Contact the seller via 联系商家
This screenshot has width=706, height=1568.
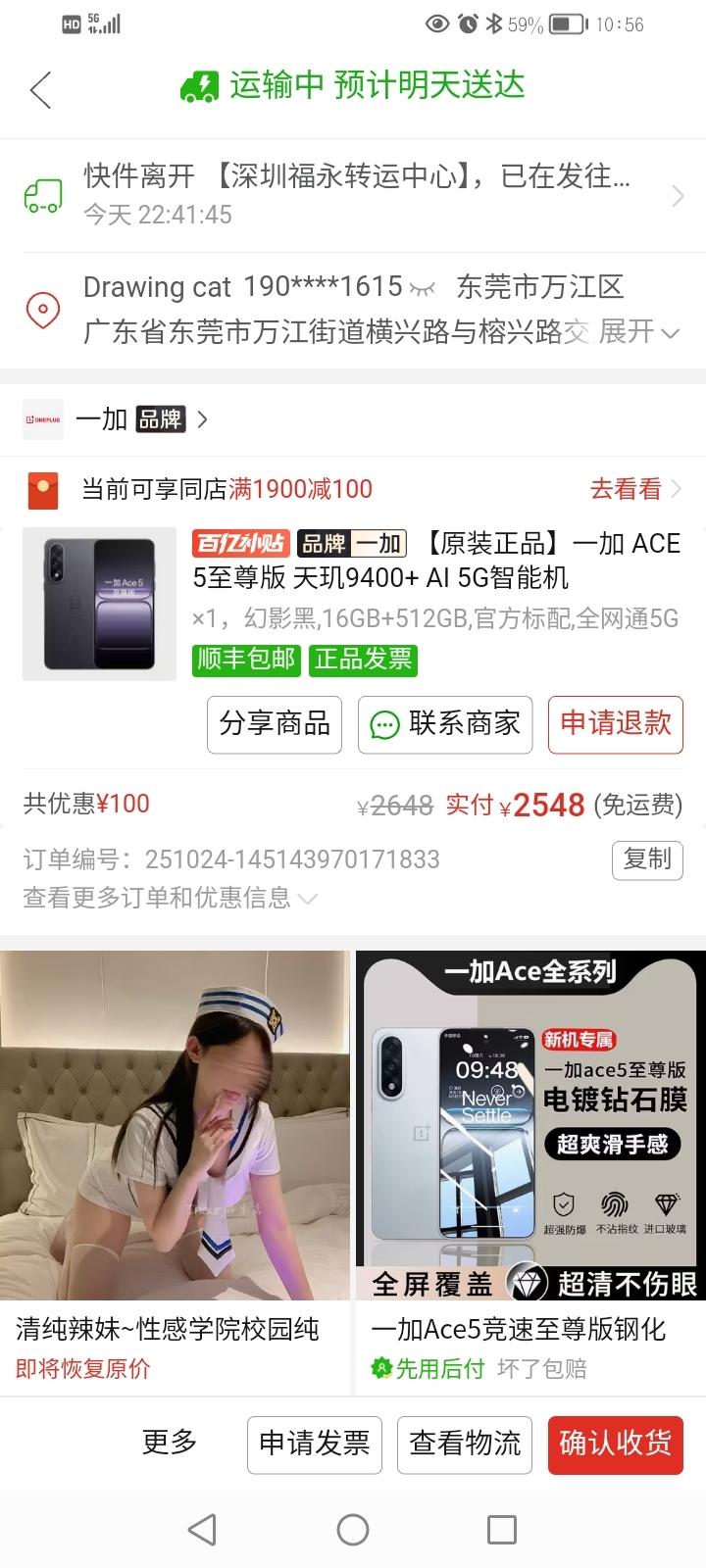point(444,724)
